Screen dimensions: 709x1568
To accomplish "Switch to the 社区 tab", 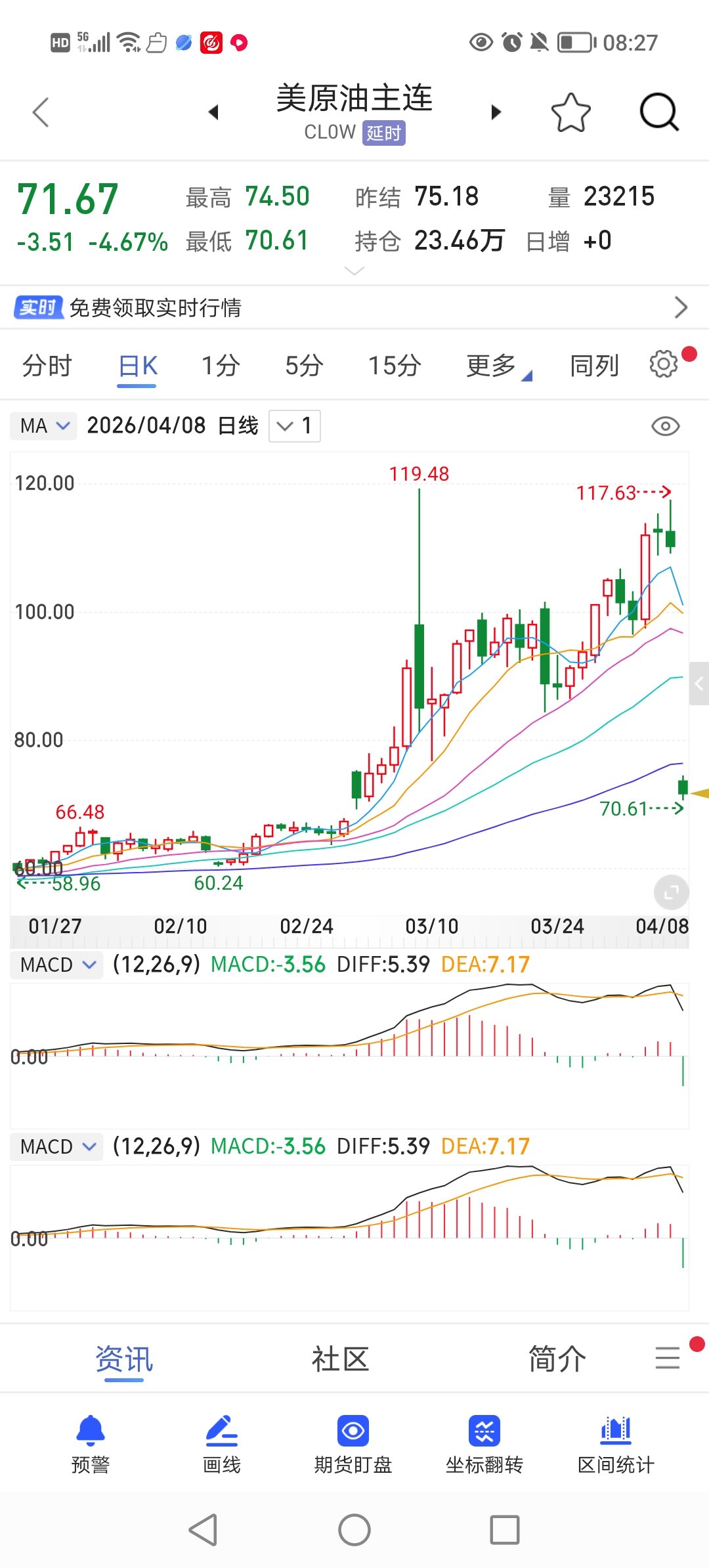I will (340, 1359).
